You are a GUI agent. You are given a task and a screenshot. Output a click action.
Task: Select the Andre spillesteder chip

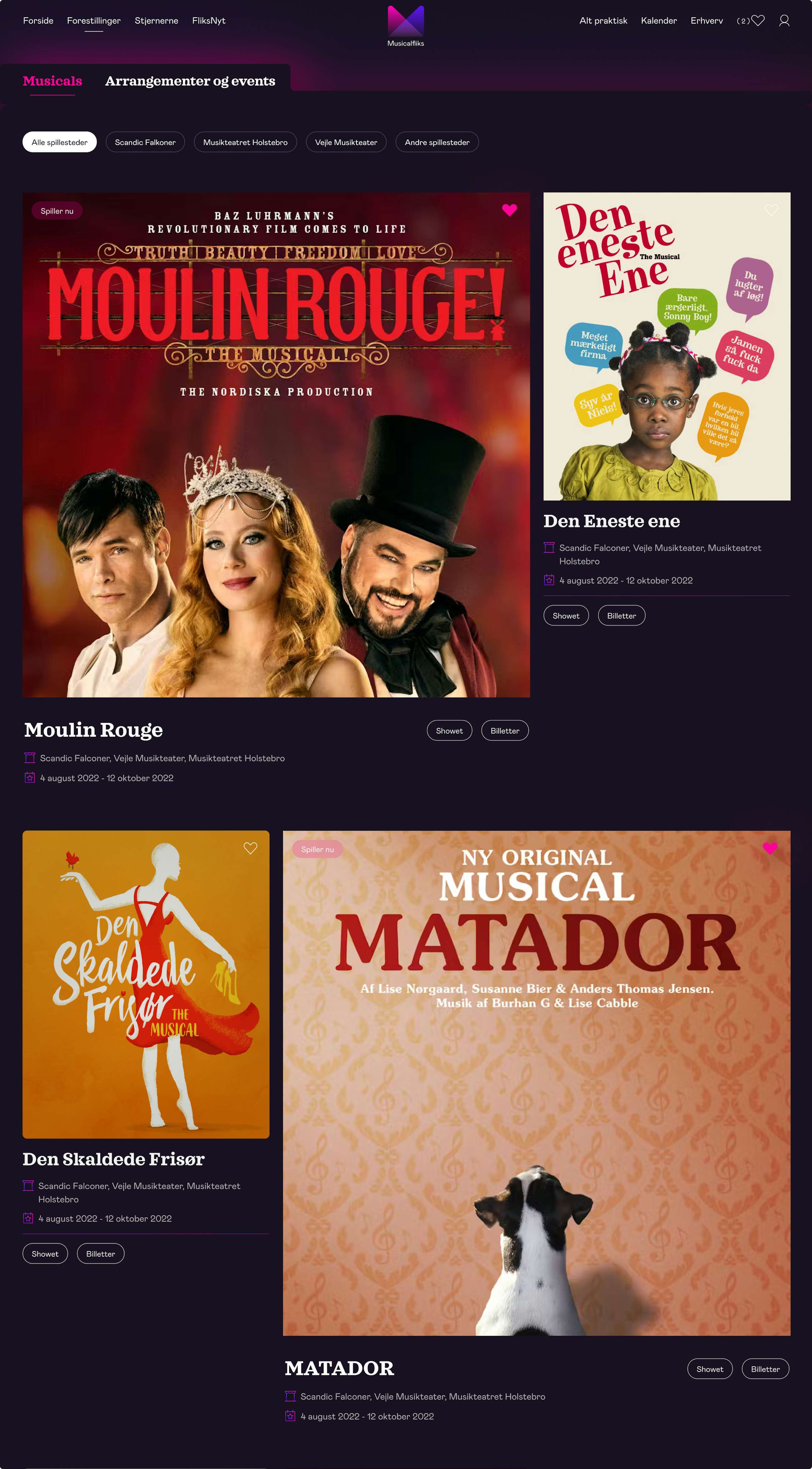[x=437, y=142]
